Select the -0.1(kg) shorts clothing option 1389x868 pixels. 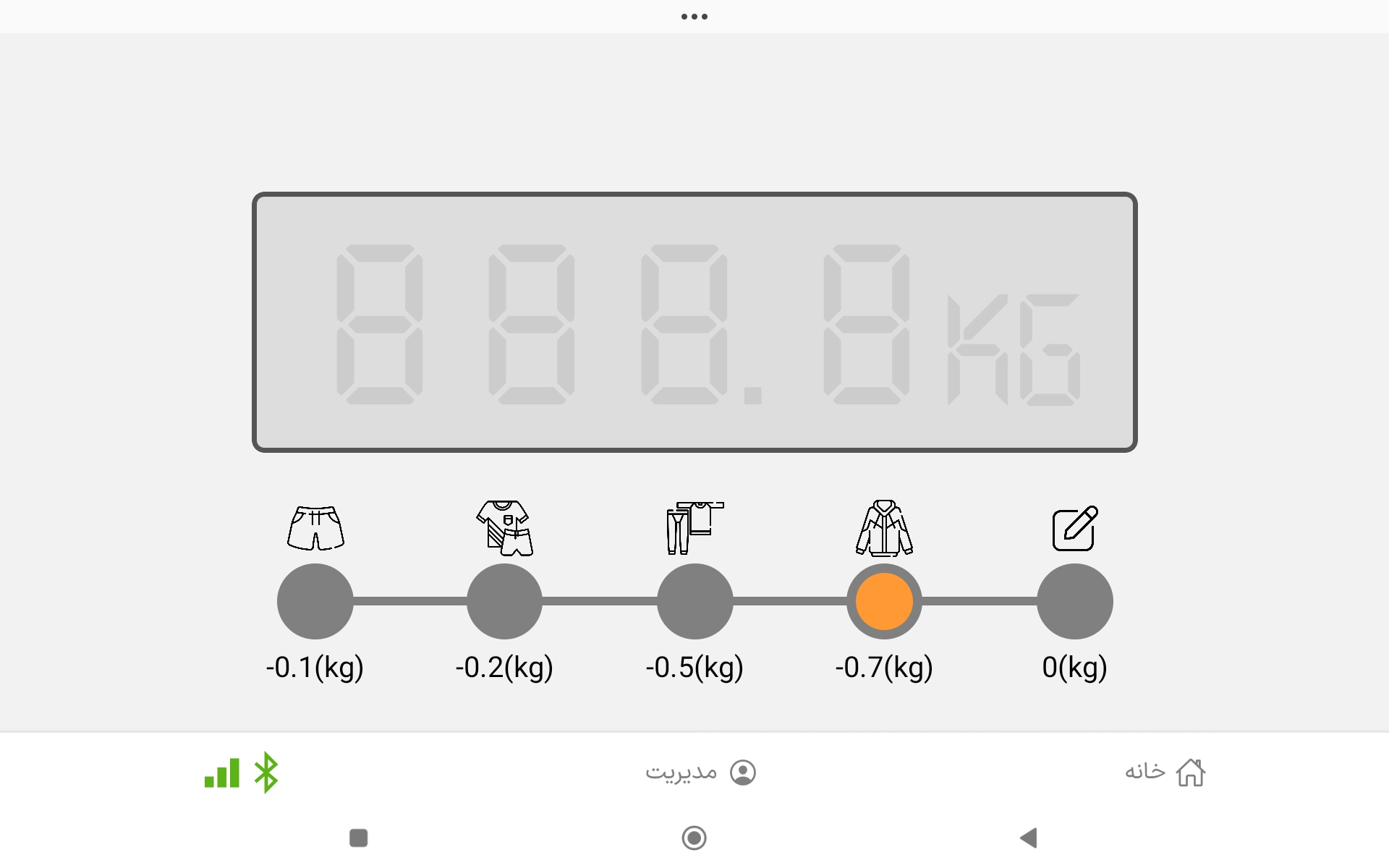315,601
